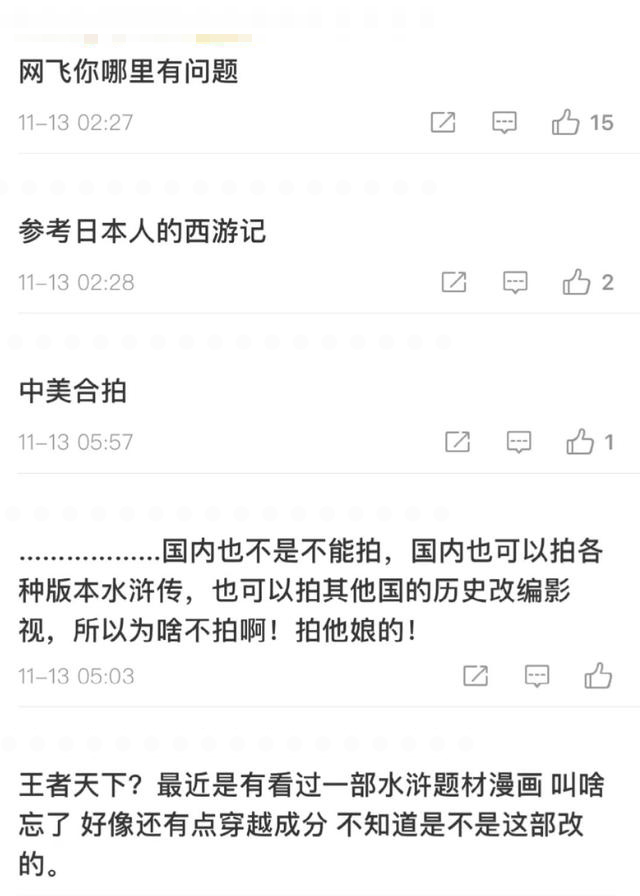Screen dimensions: 640x896
Task: Open replies for "参考日本人的西游记"
Action: tap(515, 282)
